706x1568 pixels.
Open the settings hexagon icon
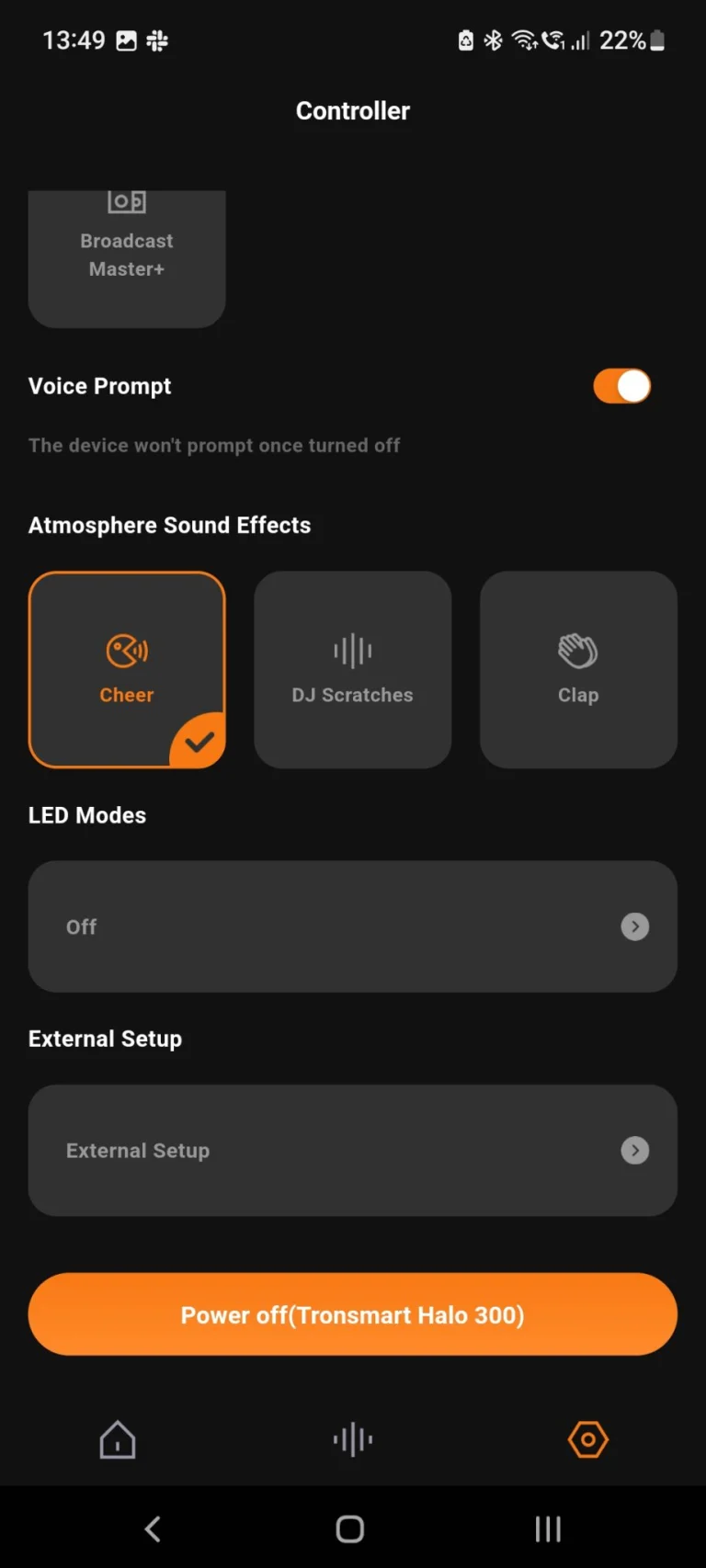click(x=587, y=1439)
